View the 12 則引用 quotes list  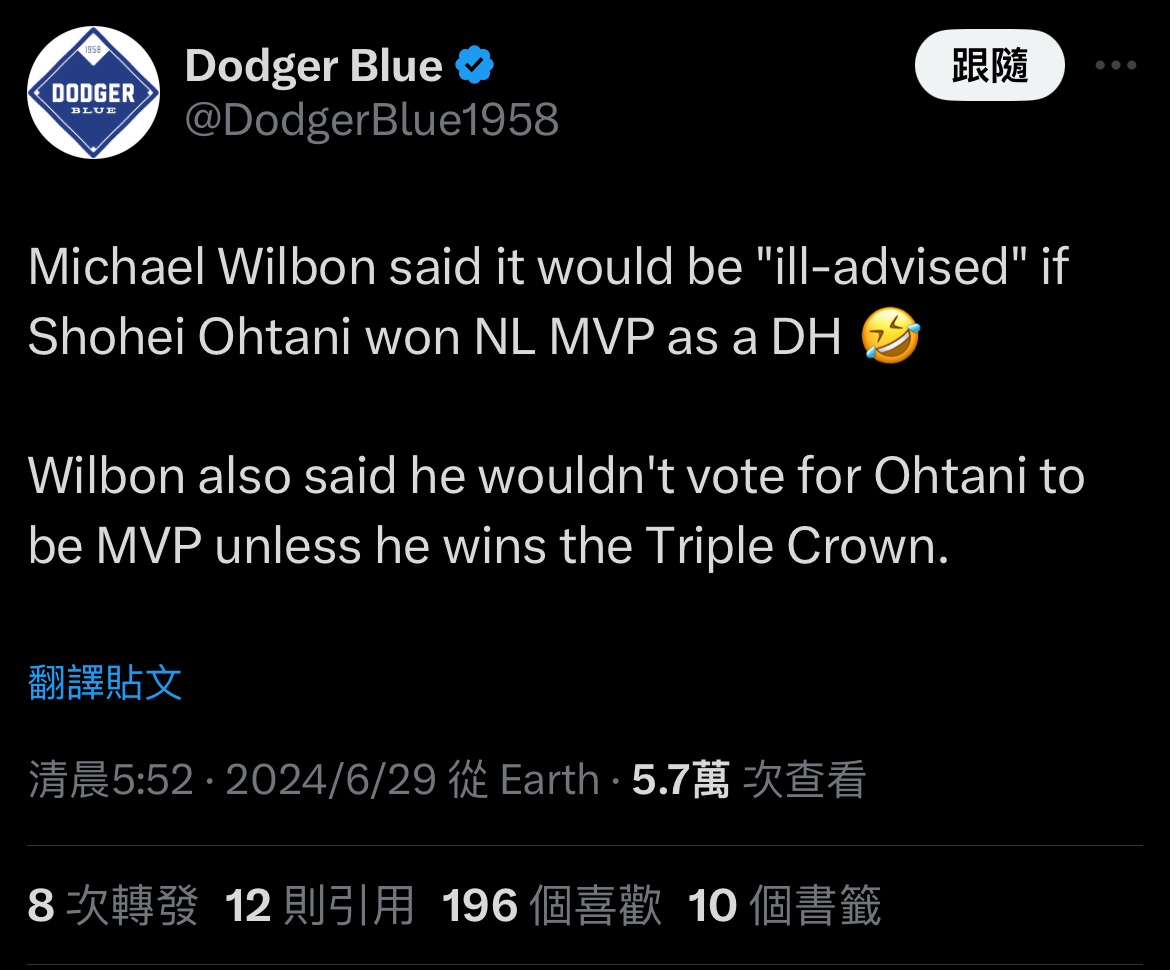click(x=320, y=906)
